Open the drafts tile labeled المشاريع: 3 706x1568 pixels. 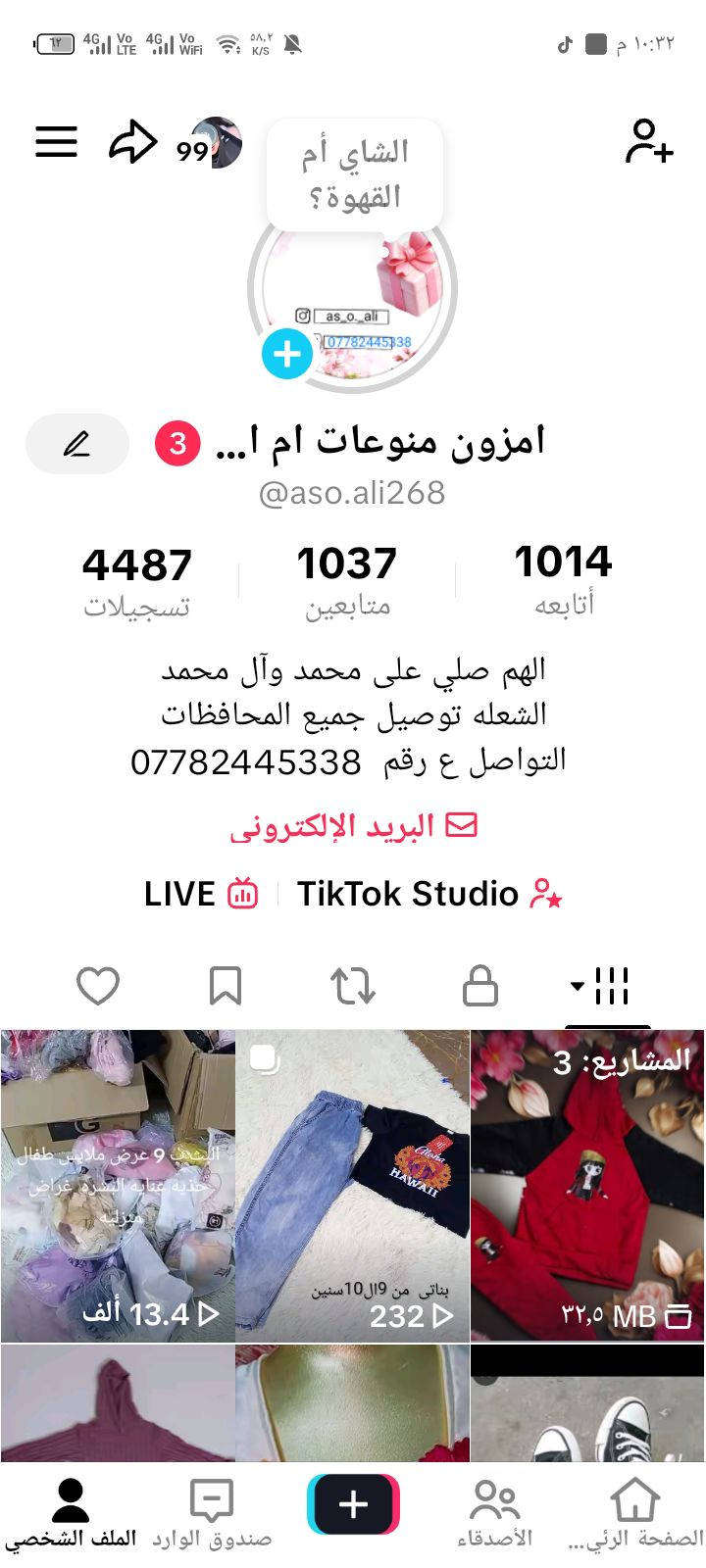(587, 1185)
